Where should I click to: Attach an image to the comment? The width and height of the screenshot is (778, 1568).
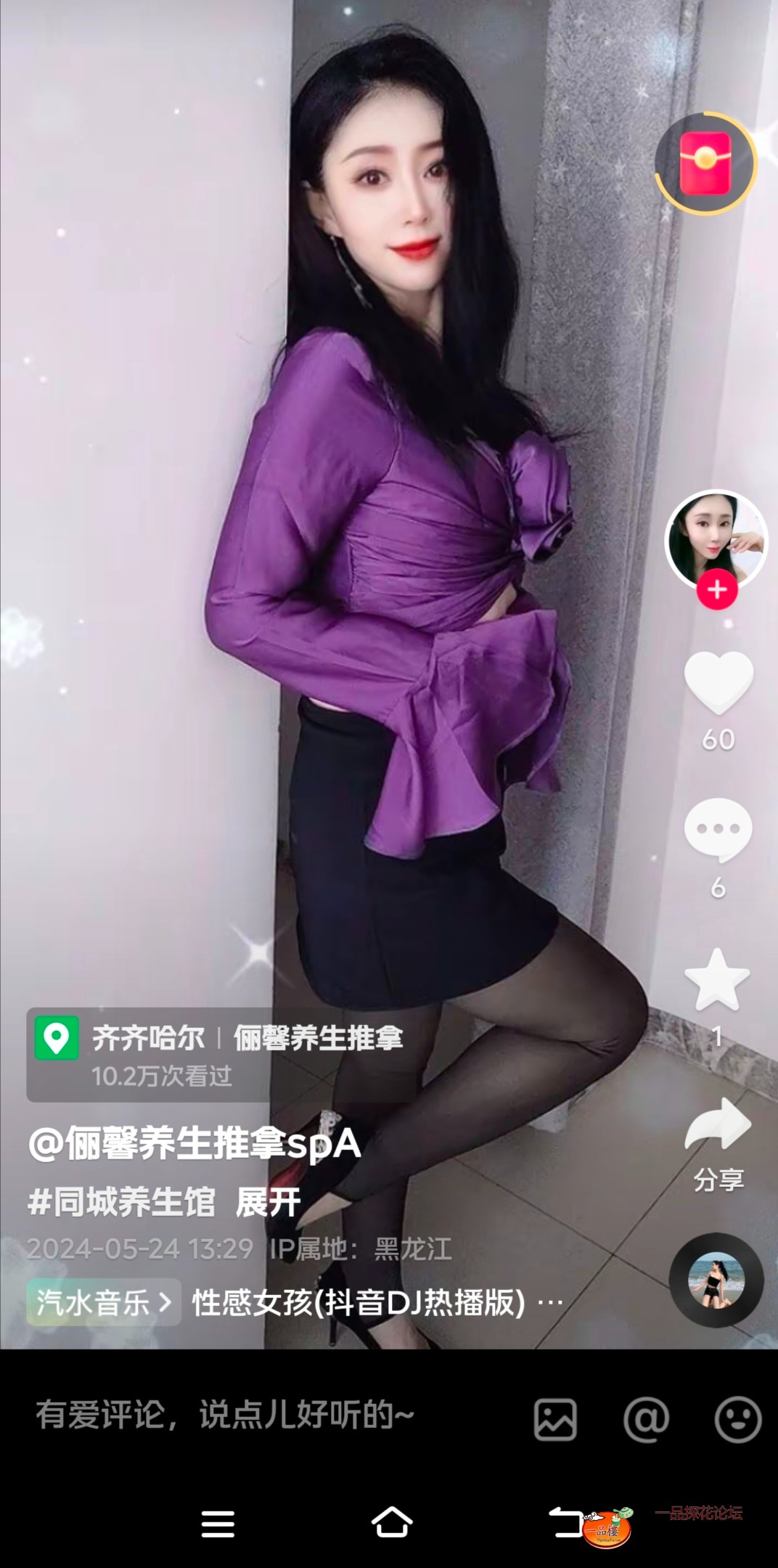[x=555, y=1419]
